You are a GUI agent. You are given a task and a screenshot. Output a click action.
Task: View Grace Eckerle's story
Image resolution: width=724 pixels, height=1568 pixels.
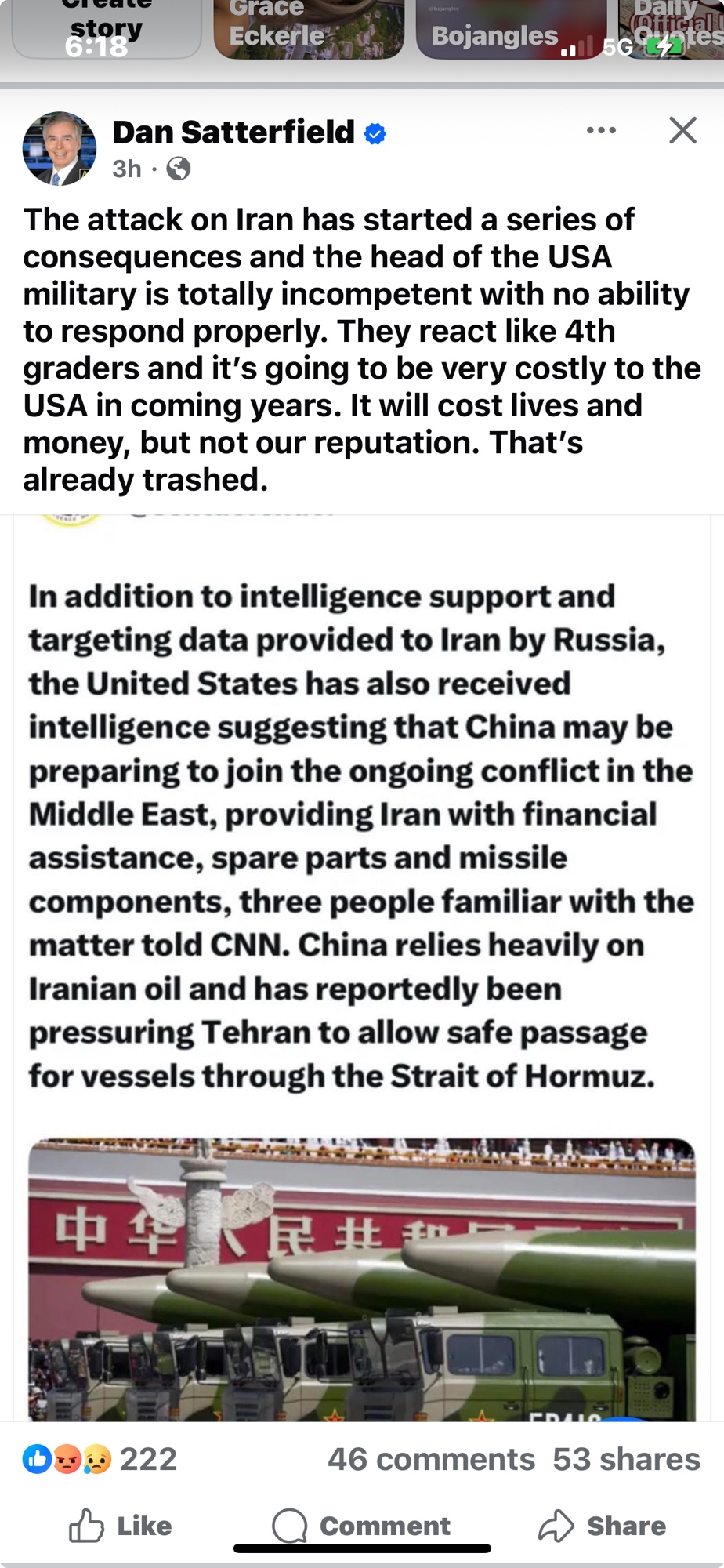pyautogui.click(x=309, y=30)
